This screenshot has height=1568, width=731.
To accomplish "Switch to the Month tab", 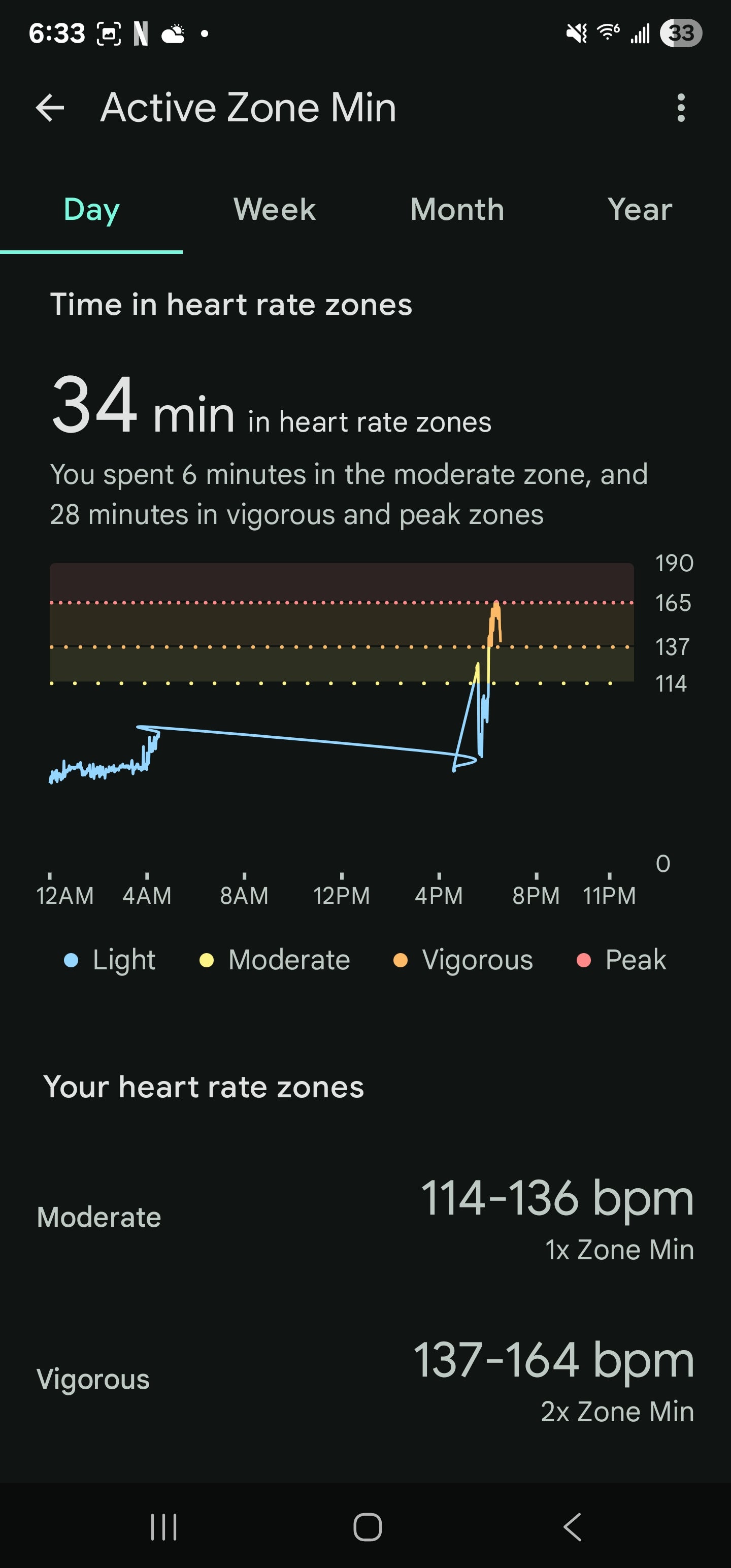I will pyautogui.click(x=457, y=210).
